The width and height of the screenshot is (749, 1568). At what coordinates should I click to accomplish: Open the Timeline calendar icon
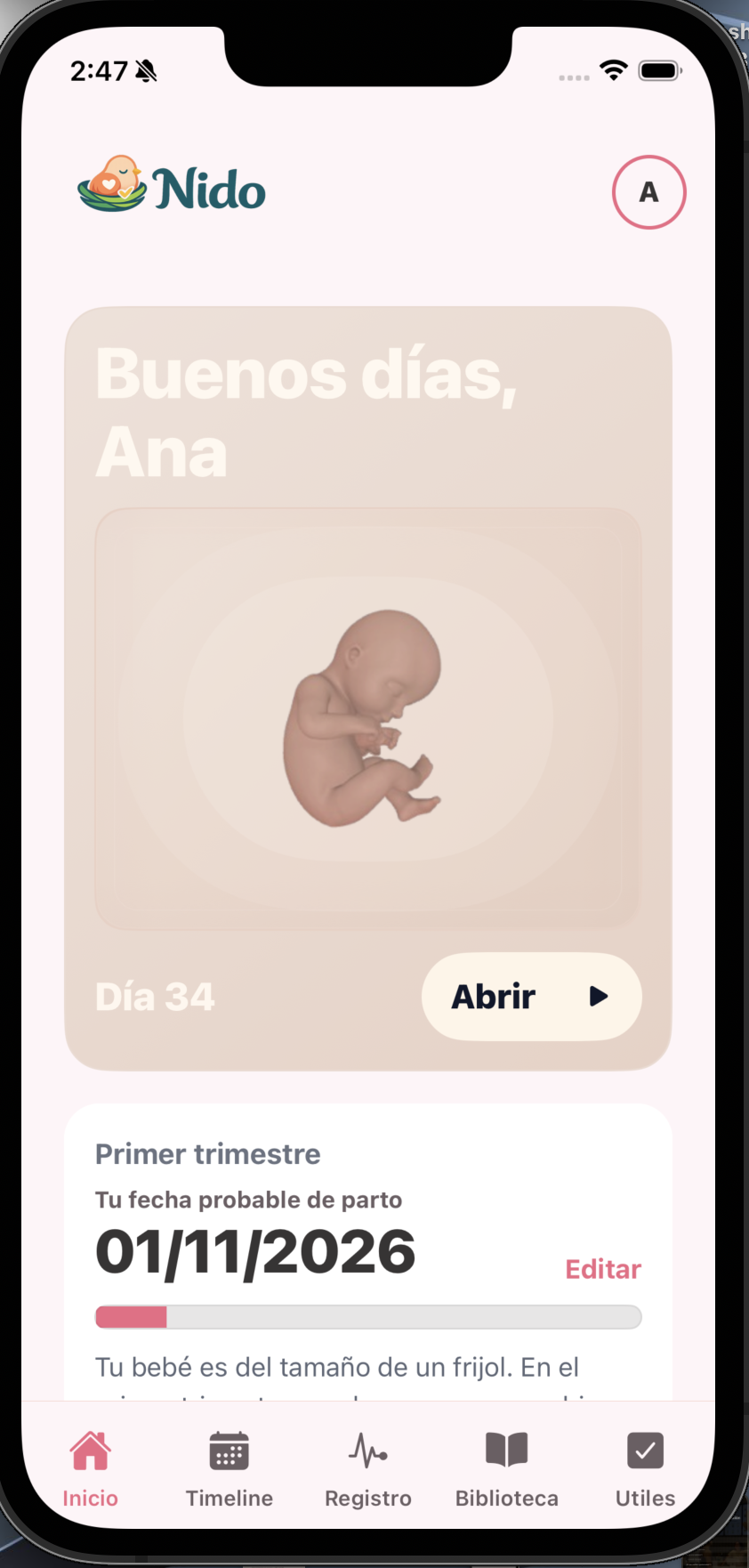[x=229, y=1449]
